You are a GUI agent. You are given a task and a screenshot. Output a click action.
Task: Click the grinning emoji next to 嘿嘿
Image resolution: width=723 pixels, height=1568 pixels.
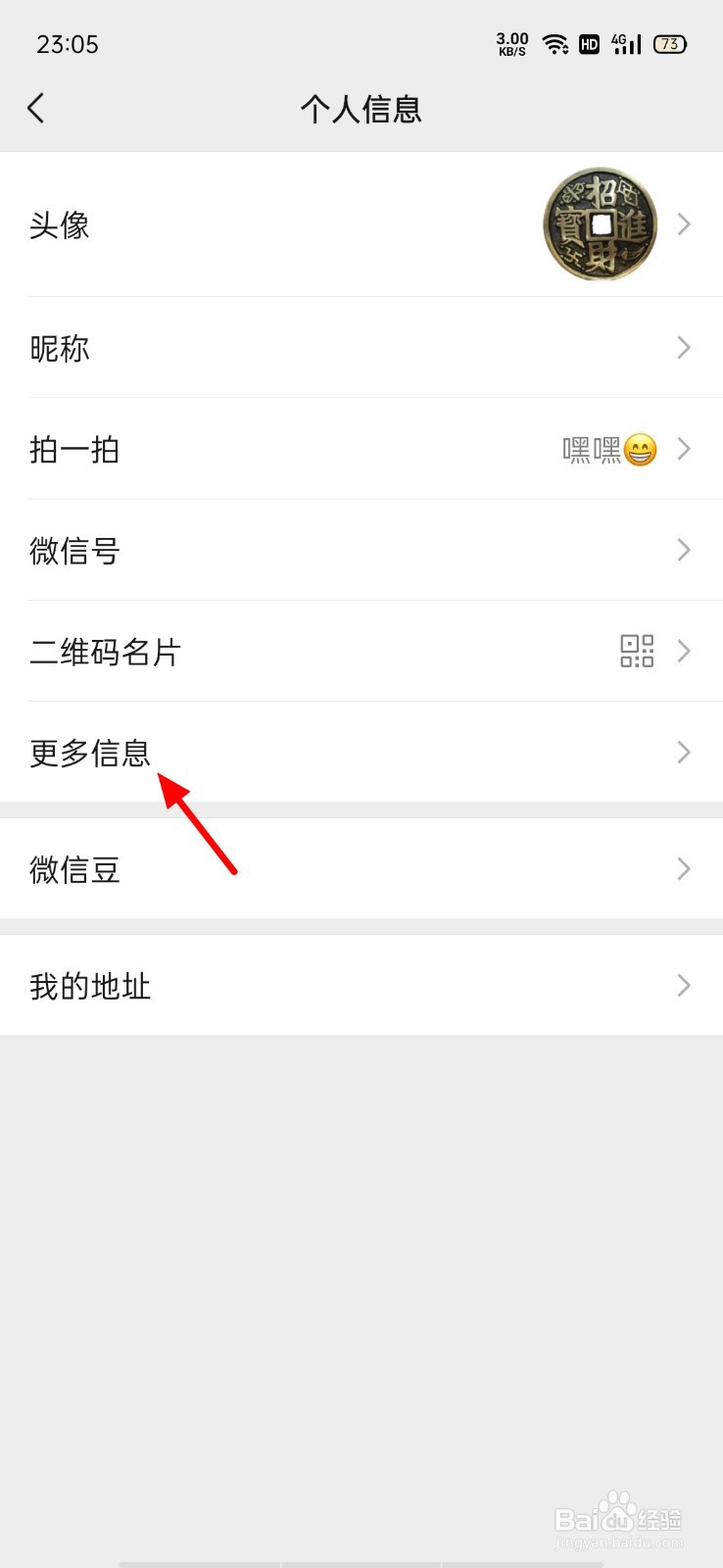[x=642, y=449]
